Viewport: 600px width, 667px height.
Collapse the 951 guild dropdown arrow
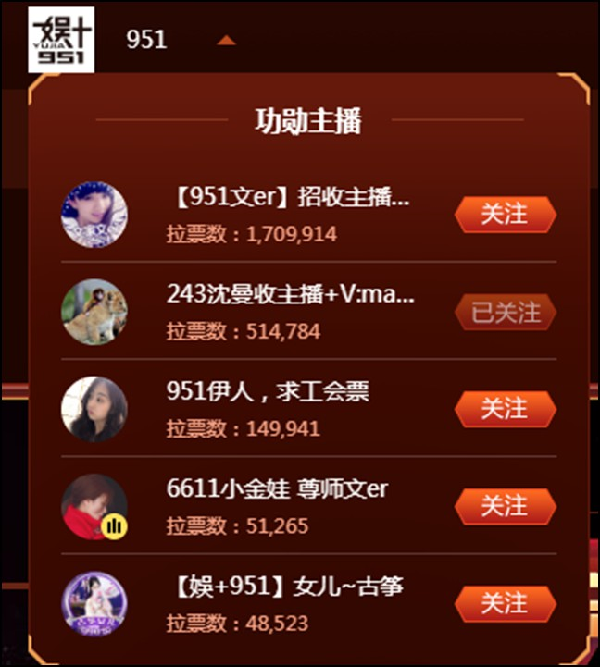point(227,41)
